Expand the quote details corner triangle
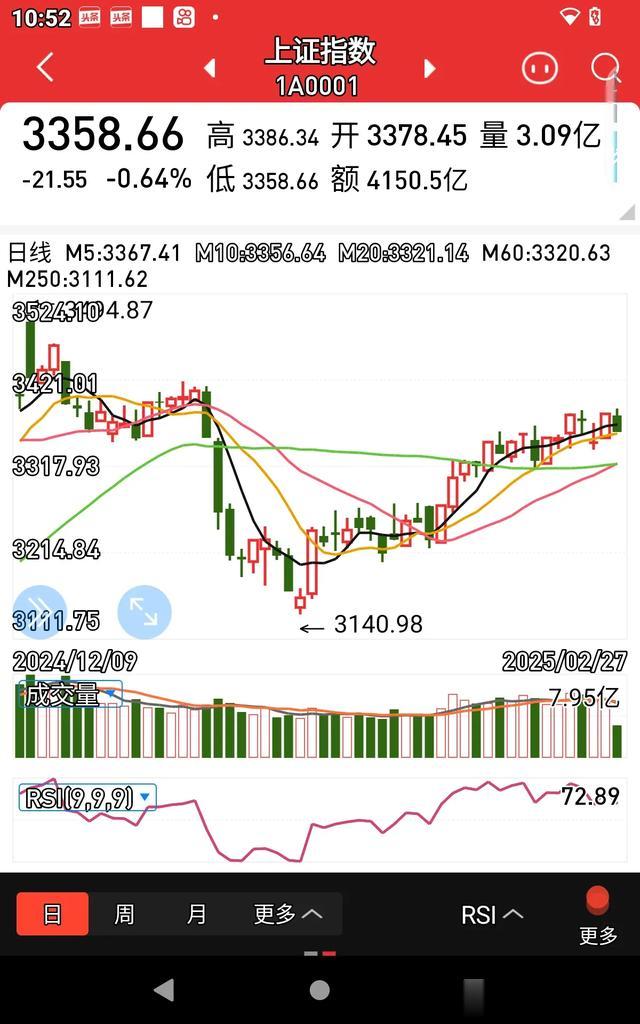 coord(627,212)
